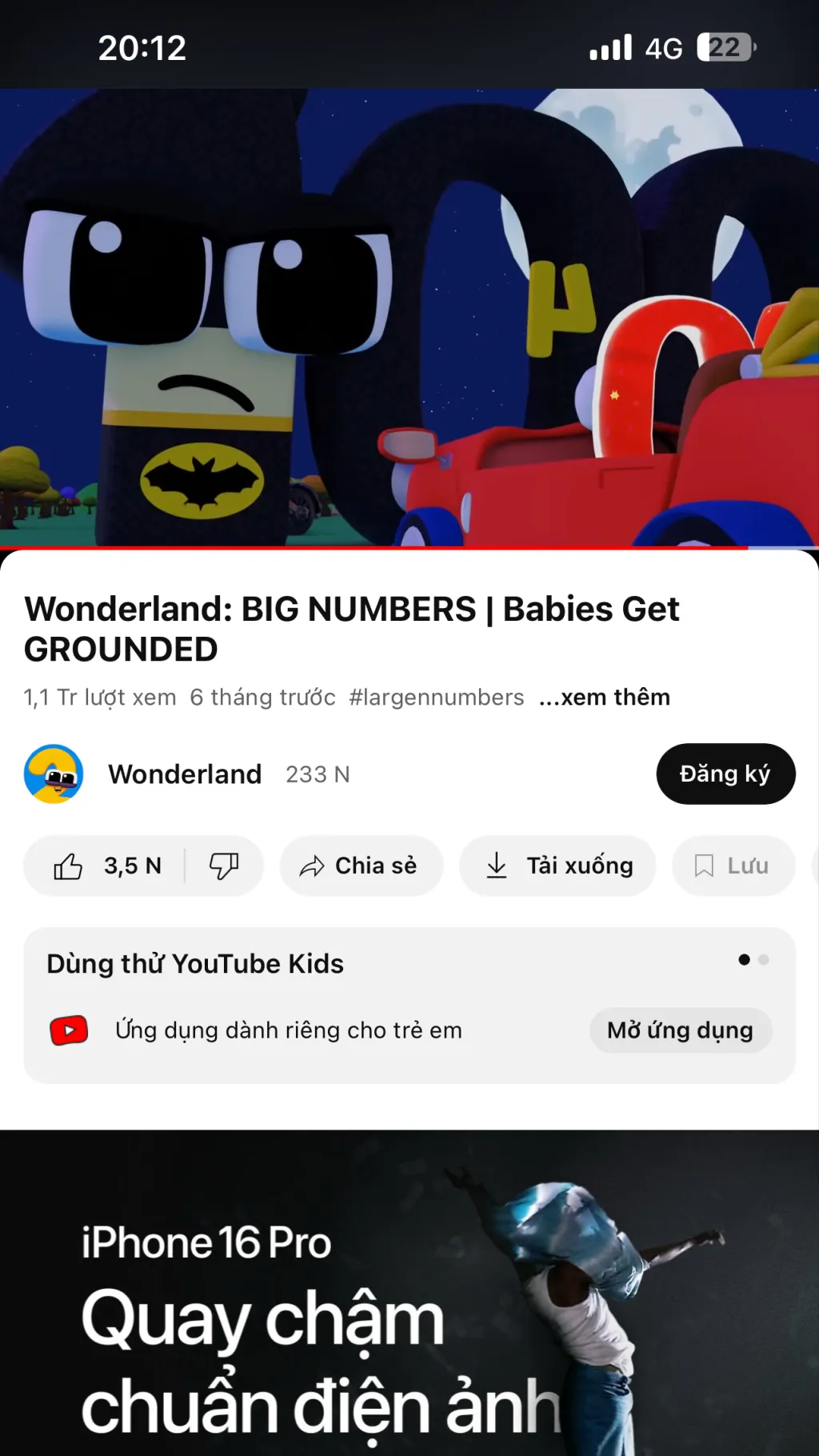The height and width of the screenshot is (1456, 819).
Task: Tap the page indicator dots on YouTube Kids card
Action: (x=753, y=959)
